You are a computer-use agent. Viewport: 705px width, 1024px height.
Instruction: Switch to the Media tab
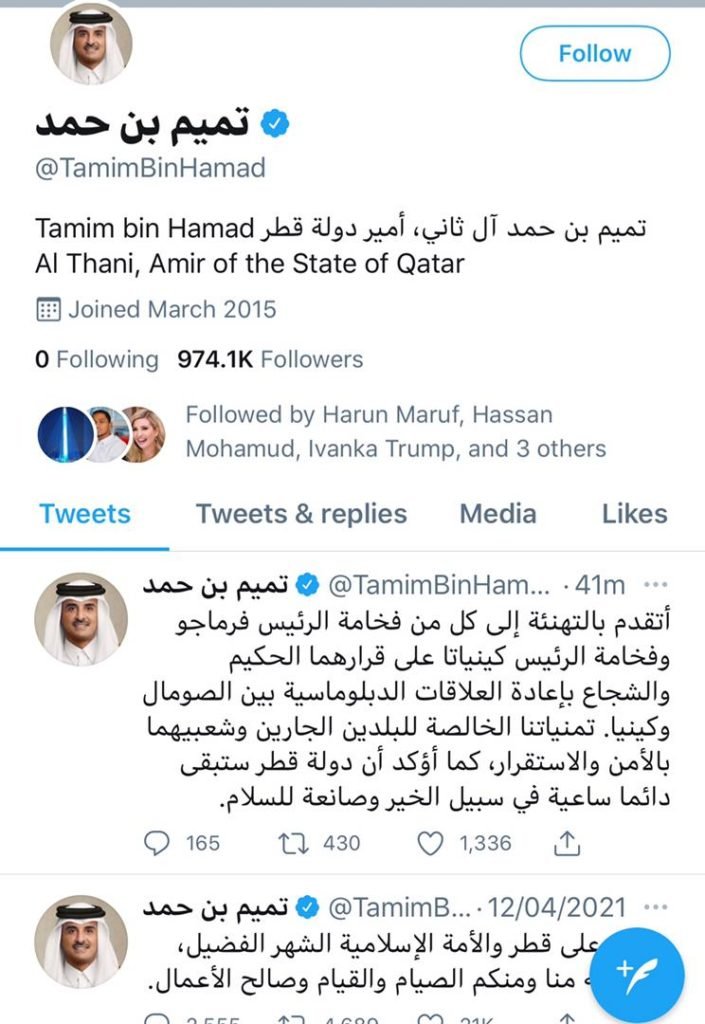[497, 514]
